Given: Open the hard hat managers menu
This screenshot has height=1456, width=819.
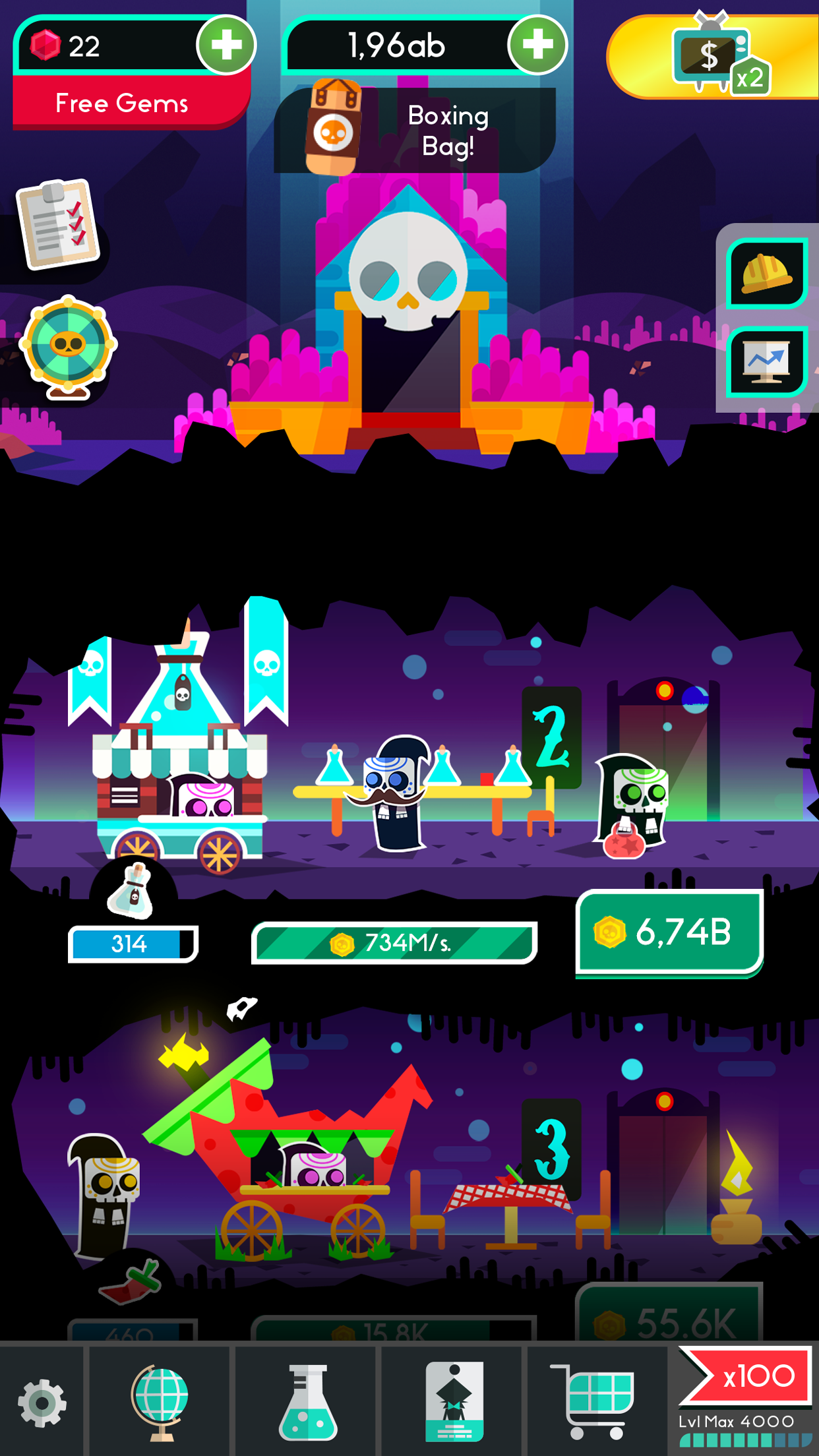Looking at the screenshot, I should point(767,272).
